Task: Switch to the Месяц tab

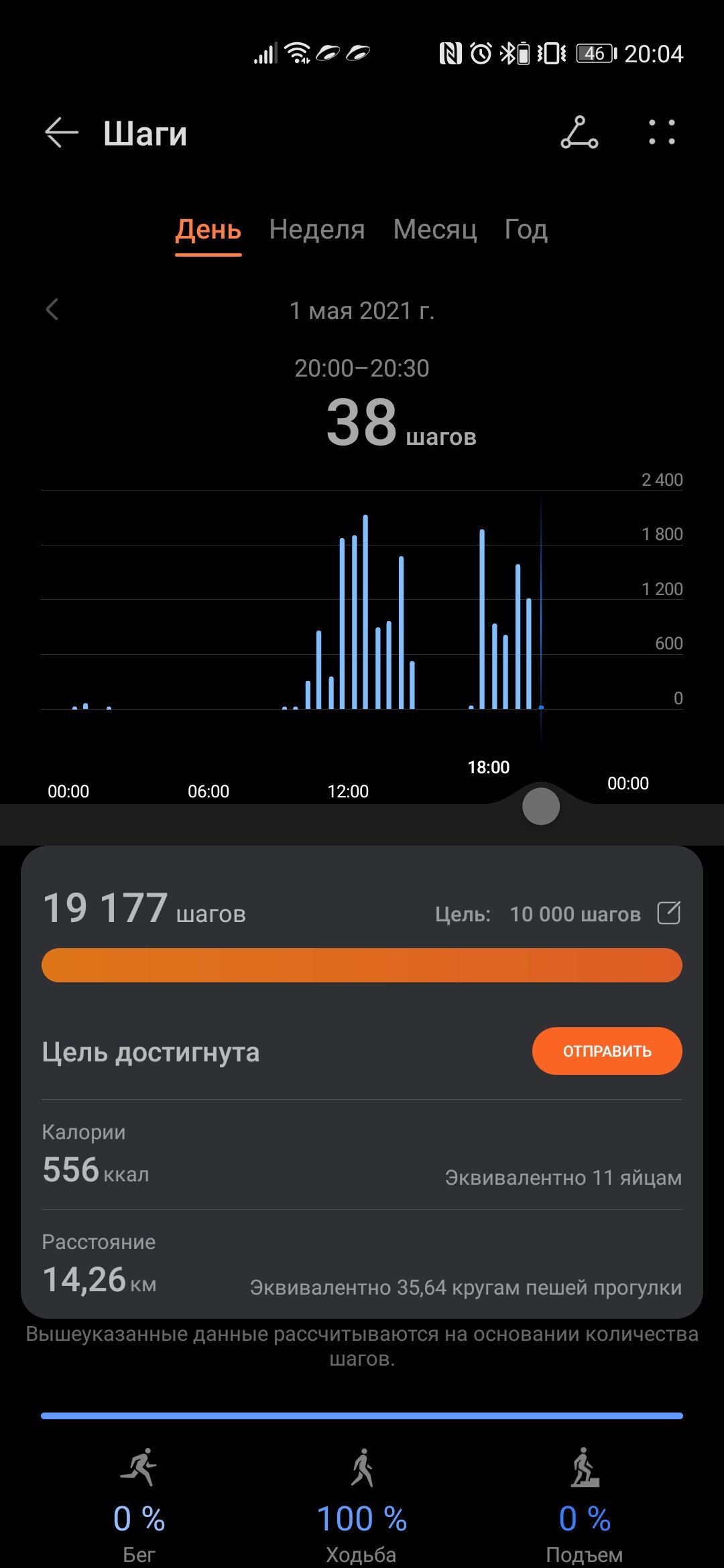Action: 435,230
